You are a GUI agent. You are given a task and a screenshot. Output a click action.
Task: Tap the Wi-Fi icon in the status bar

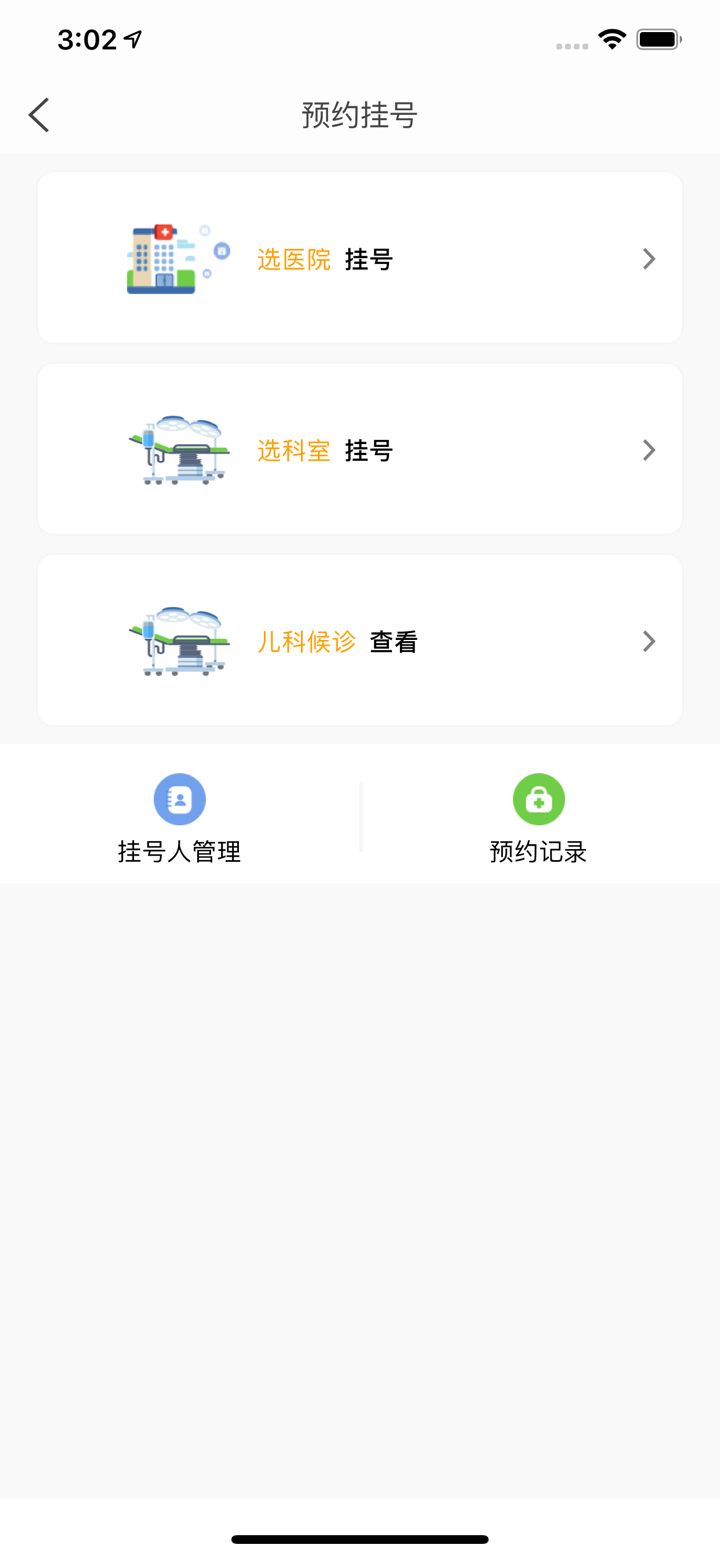pyautogui.click(x=611, y=40)
